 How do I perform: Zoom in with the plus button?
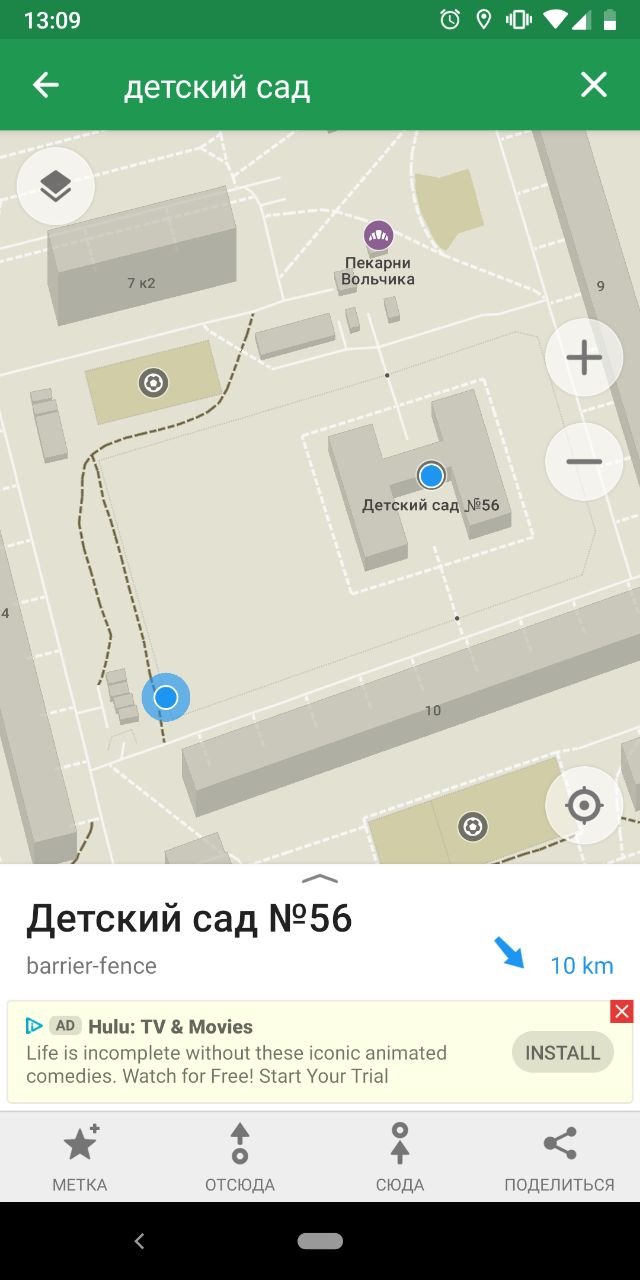(x=584, y=358)
